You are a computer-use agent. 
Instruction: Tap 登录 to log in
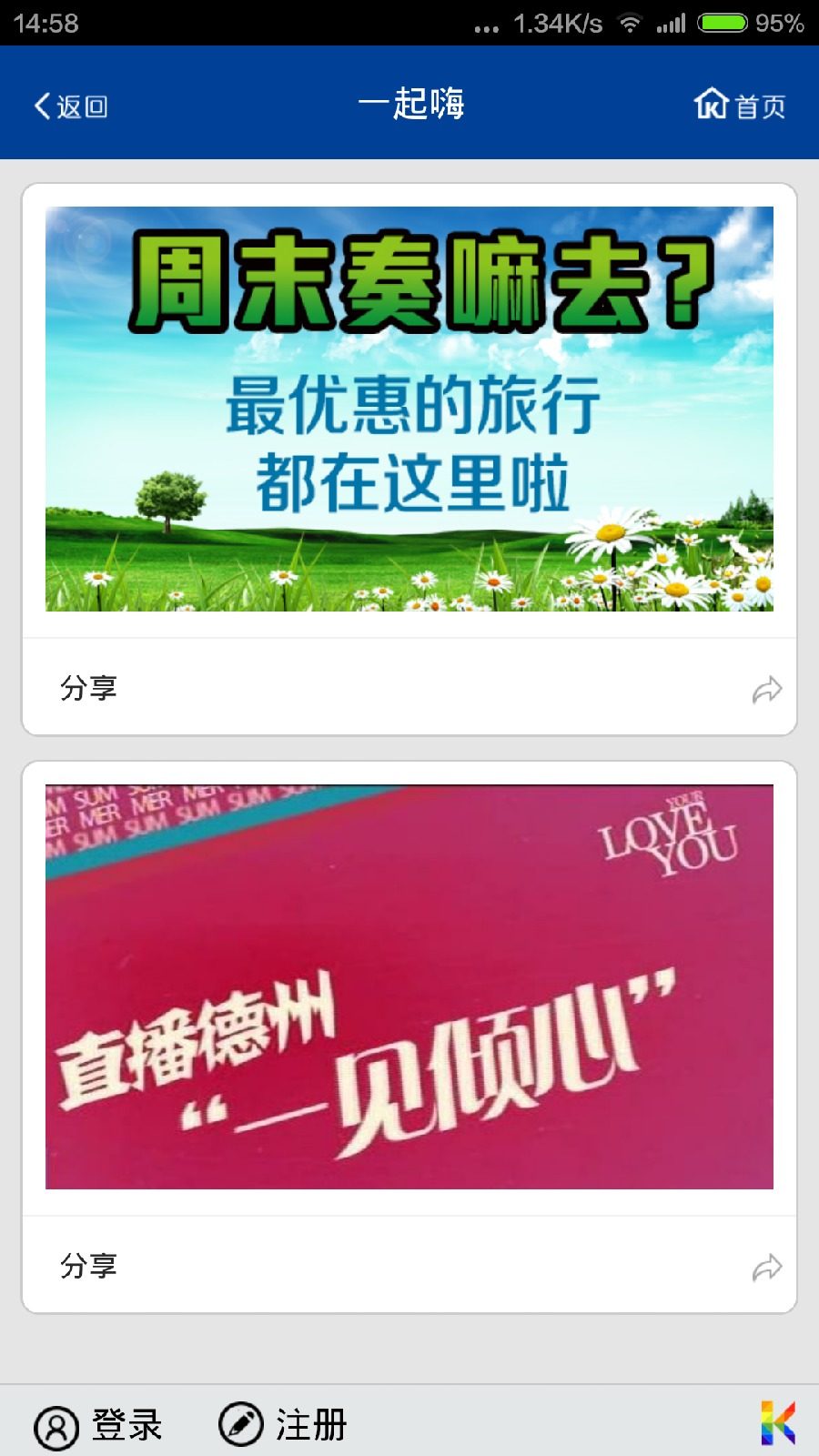(98, 1425)
